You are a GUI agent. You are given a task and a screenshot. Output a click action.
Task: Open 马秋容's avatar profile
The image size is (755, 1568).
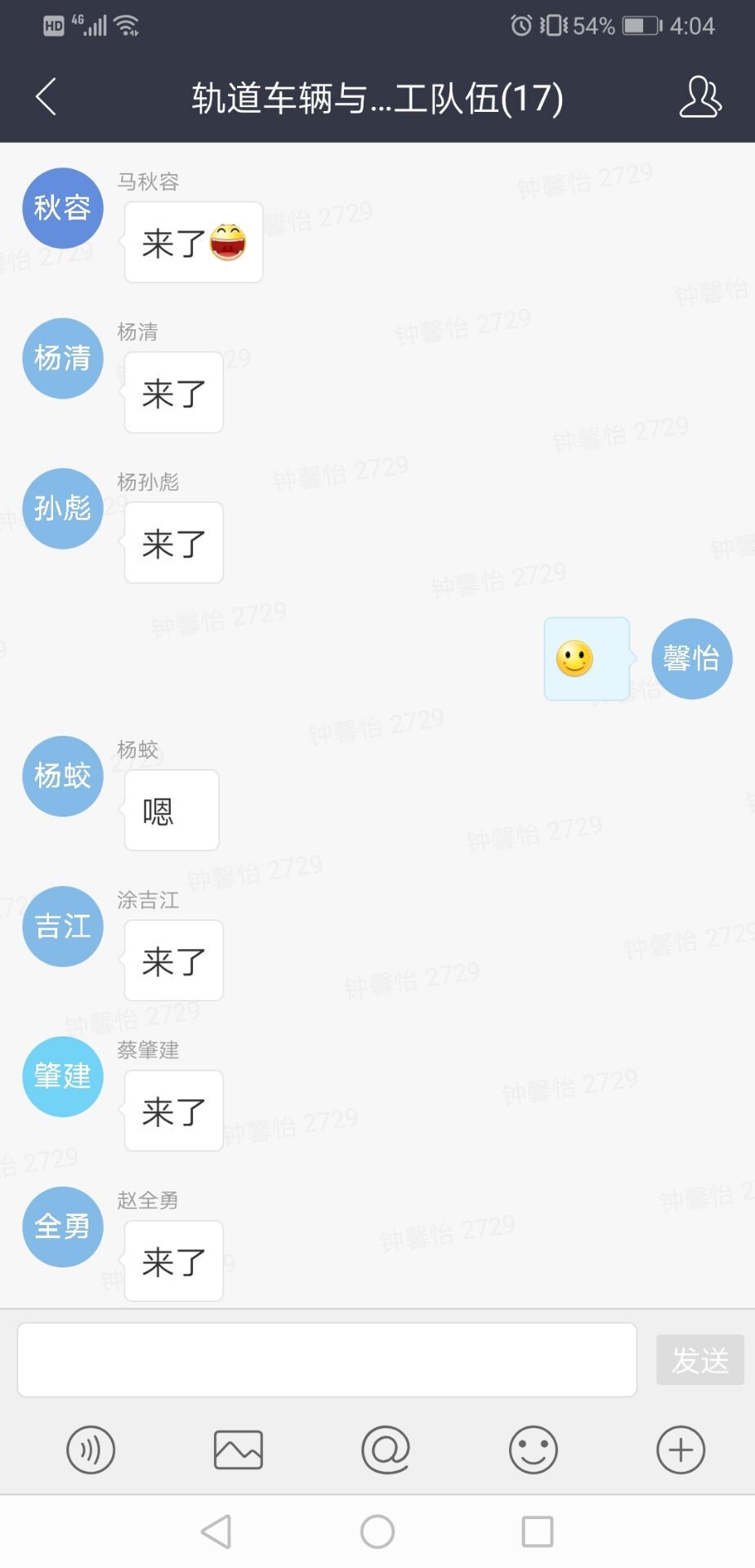pos(63,208)
